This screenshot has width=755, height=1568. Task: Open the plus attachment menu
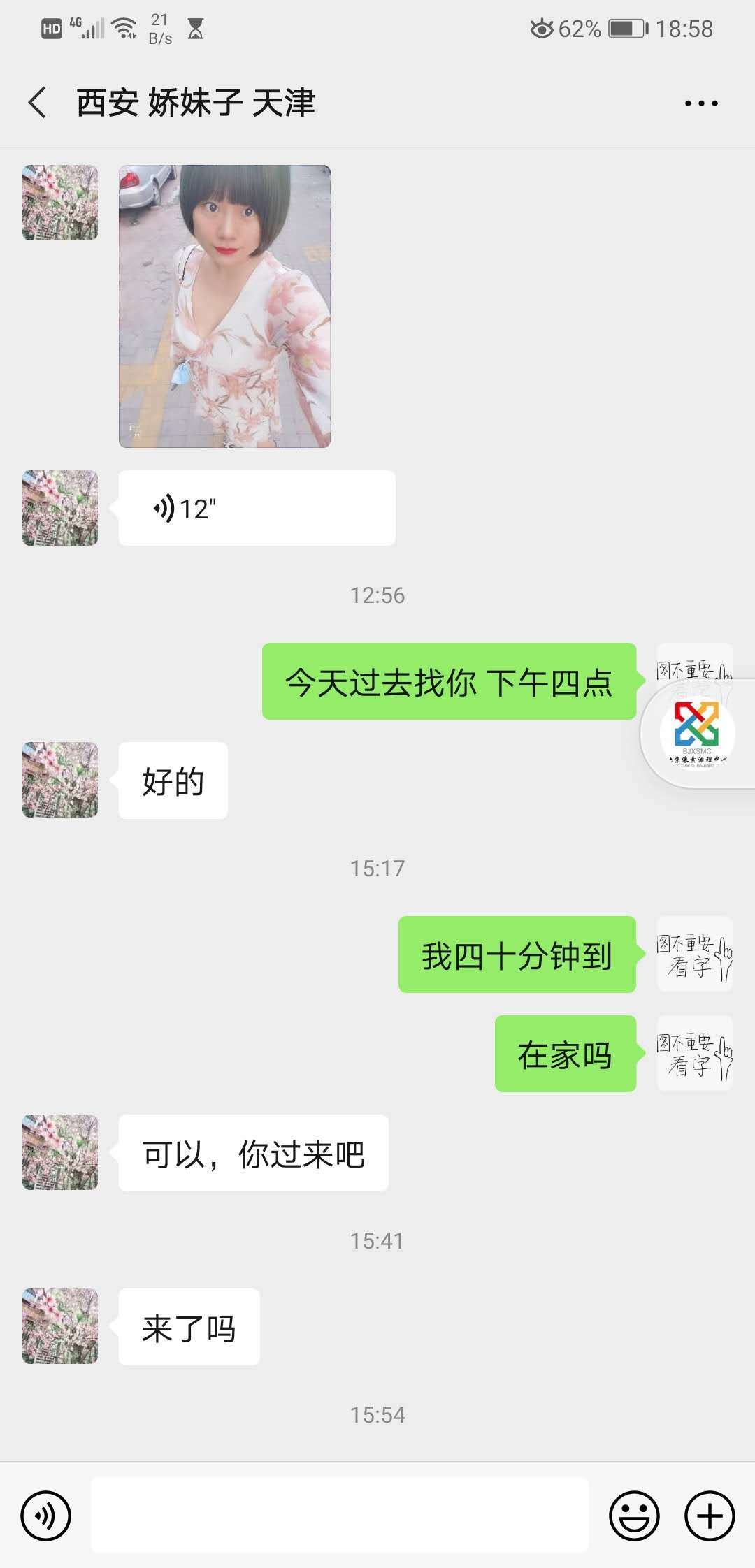point(710,1516)
